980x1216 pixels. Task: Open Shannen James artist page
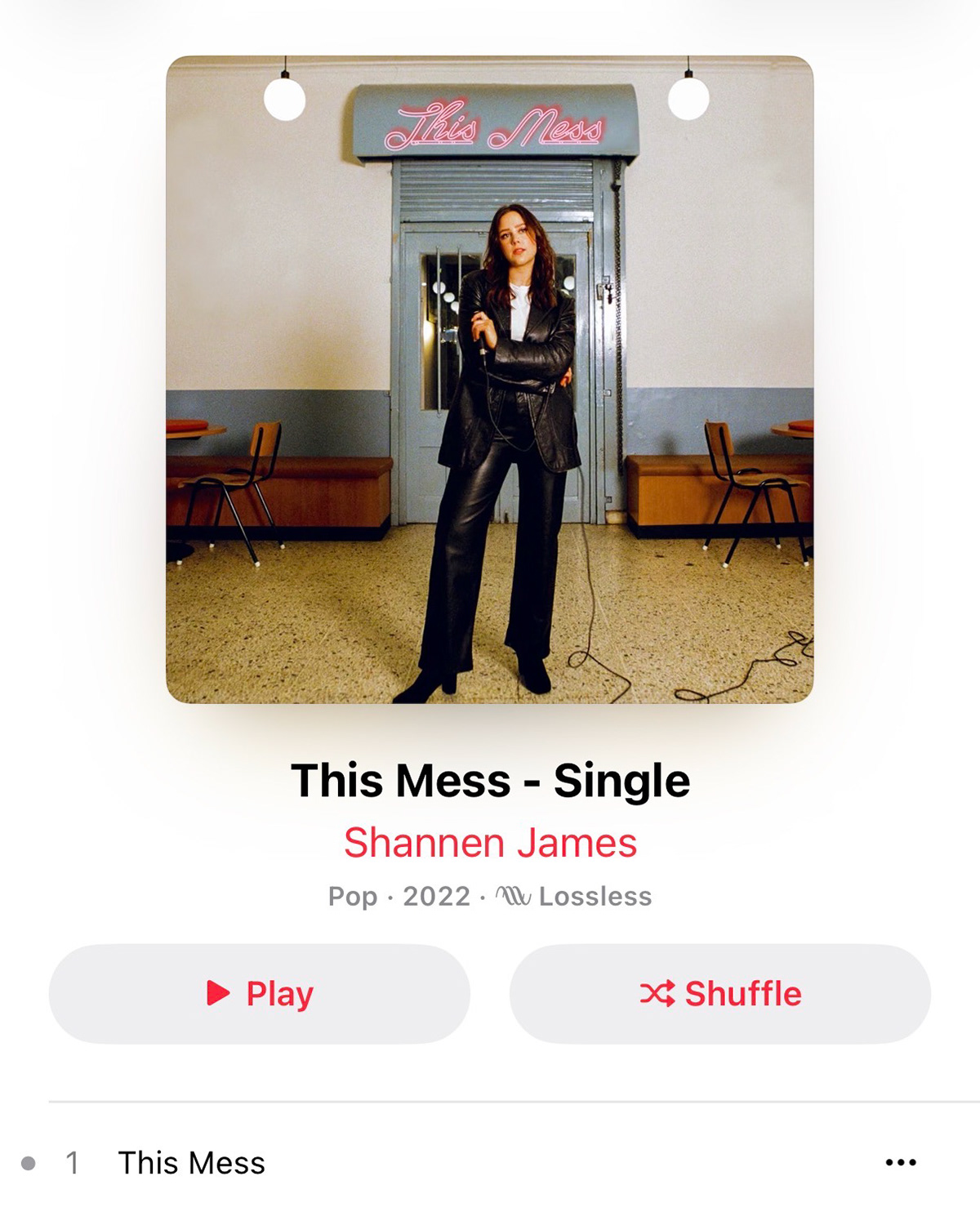(x=490, y=843)
